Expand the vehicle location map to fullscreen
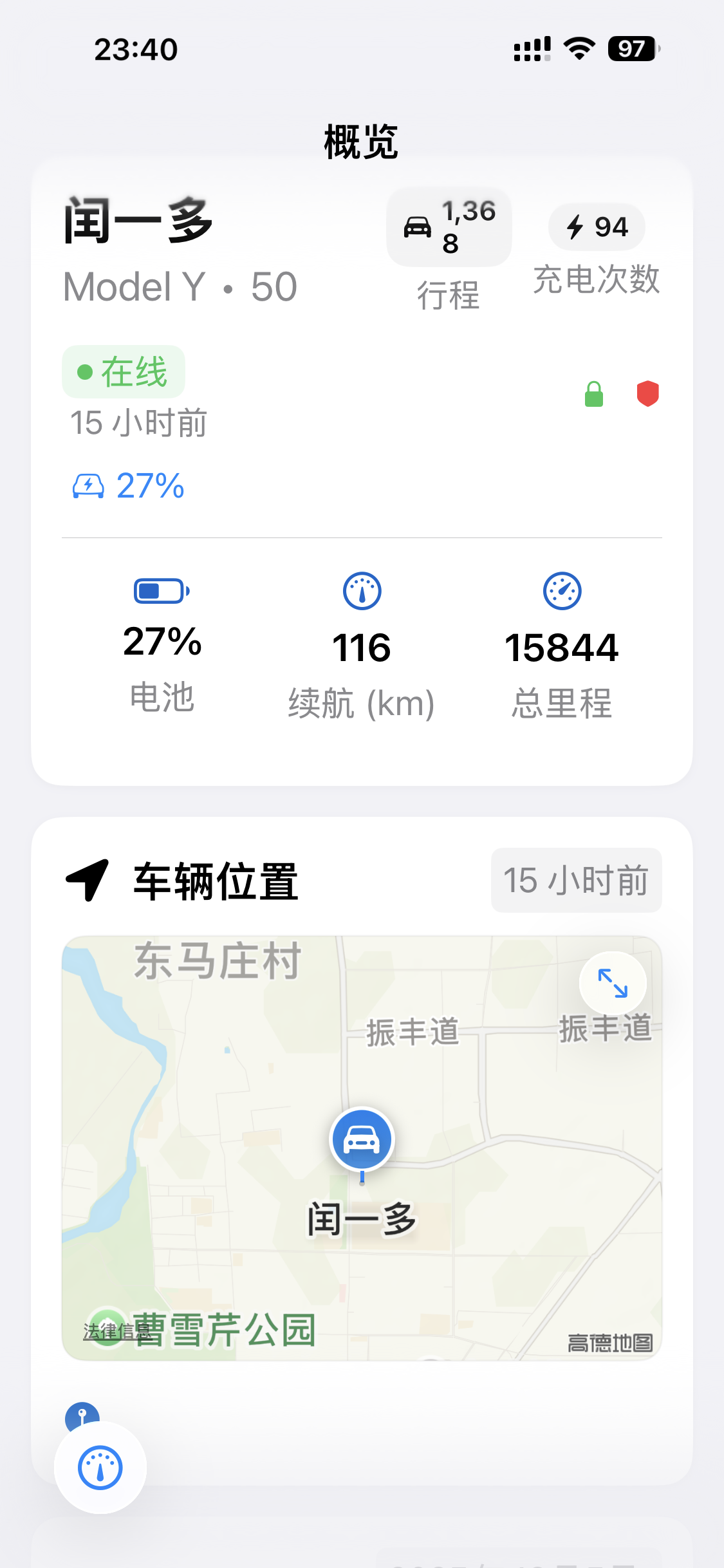This screenshot has width=724, height=1568. (613, 984)
